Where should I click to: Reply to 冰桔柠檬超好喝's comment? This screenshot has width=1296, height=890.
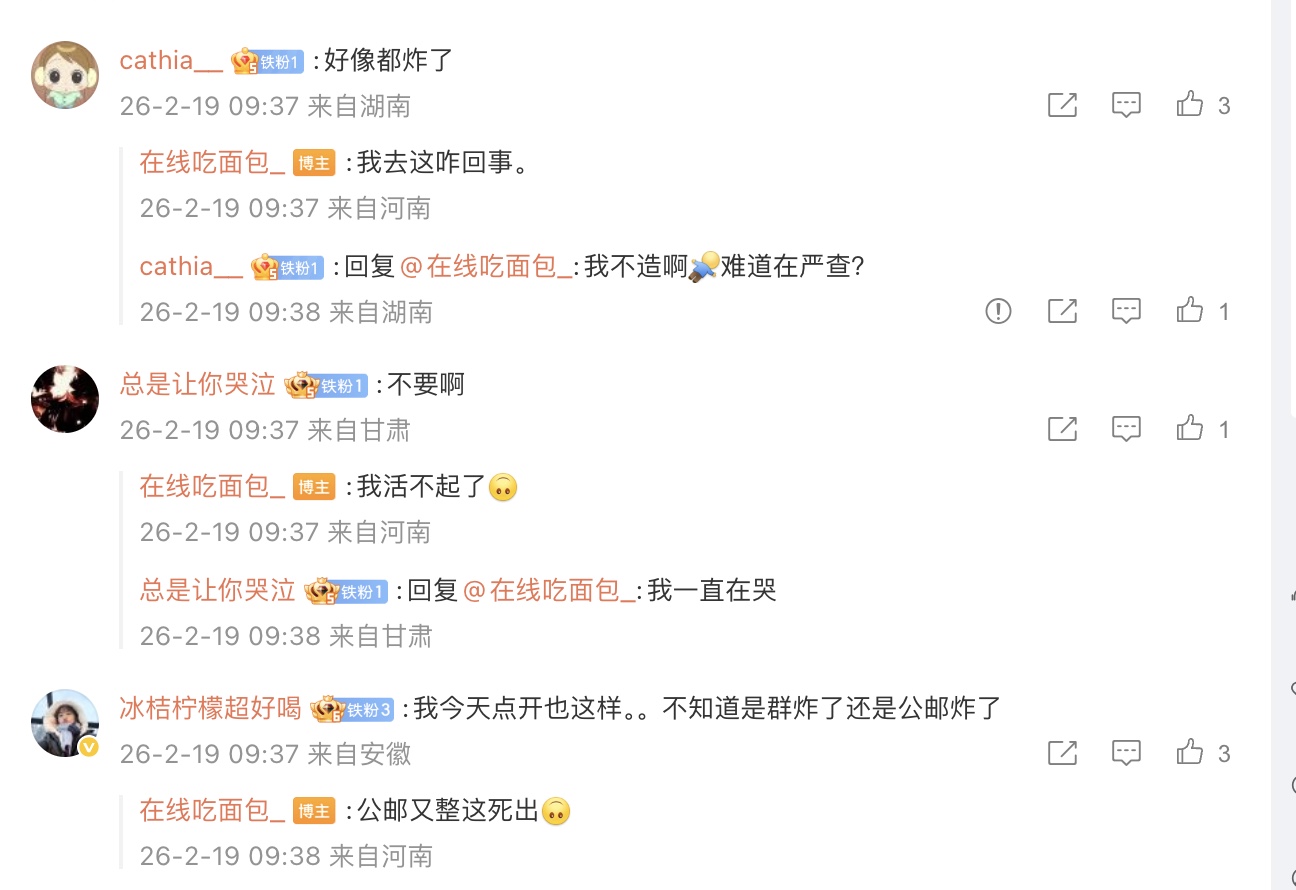coord(1127,753)
